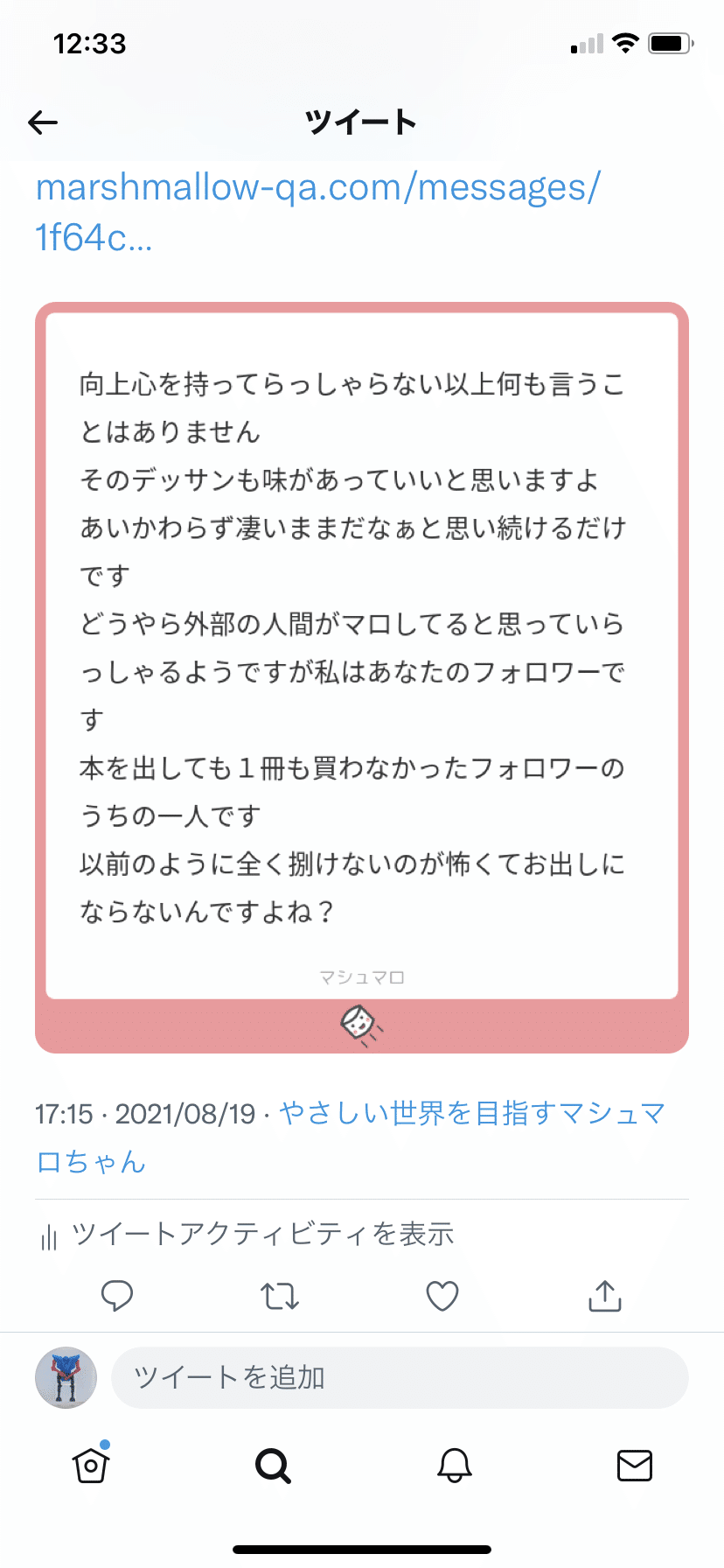The width and height of the screenshot is (724, 1568).
Task: Toggle like on this tweet with the heart
Action: tap(442, 1296)
